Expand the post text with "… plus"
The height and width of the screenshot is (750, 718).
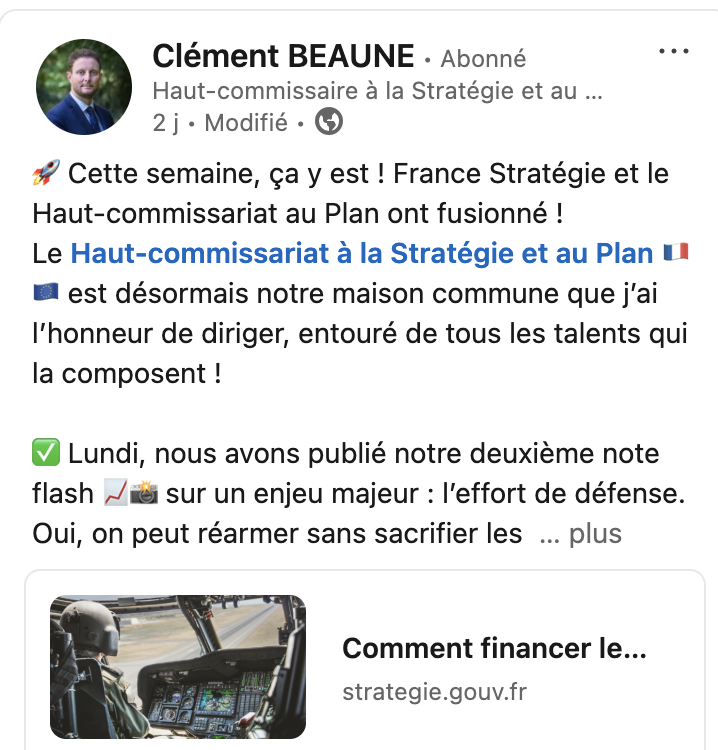coord(581,534)
